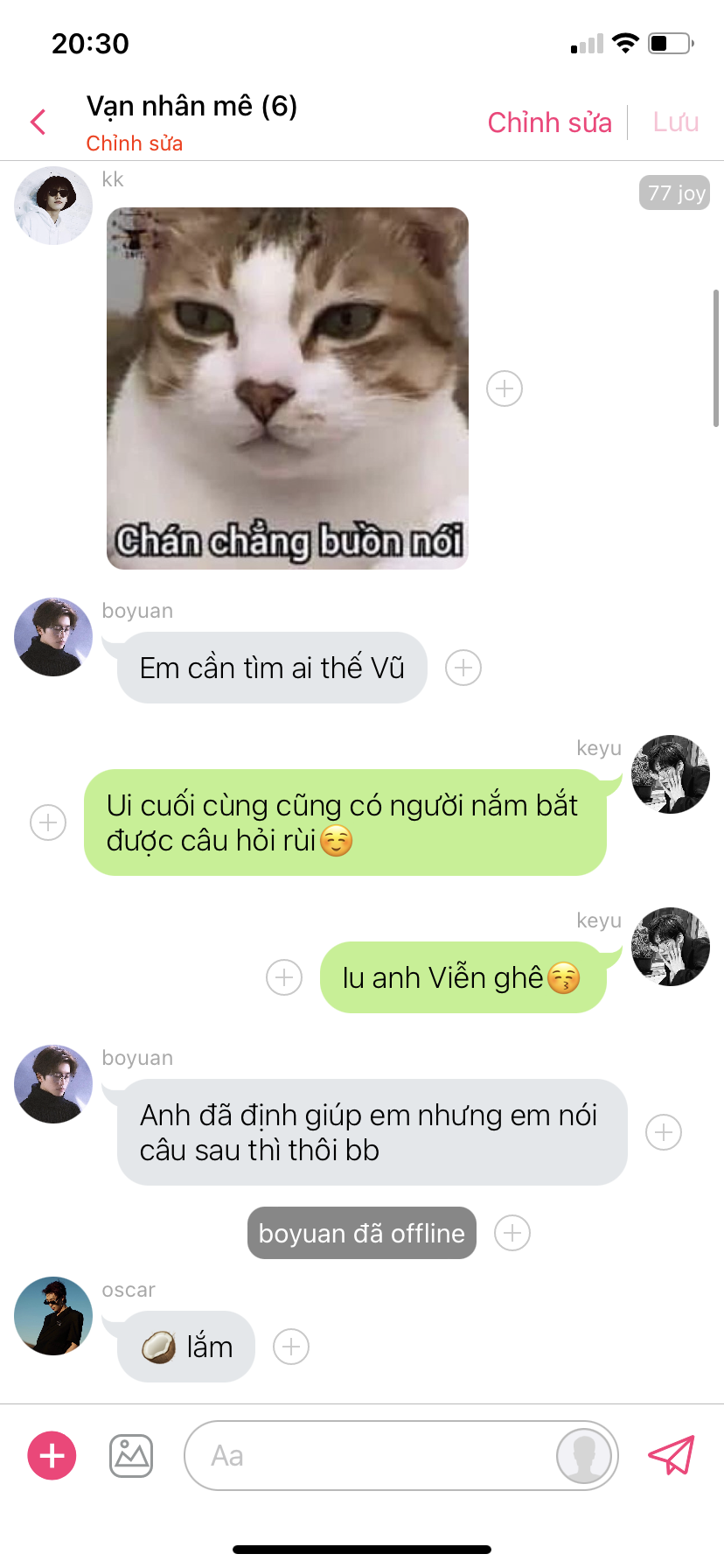Go back using the pink arrow

[x=38, y=122]
